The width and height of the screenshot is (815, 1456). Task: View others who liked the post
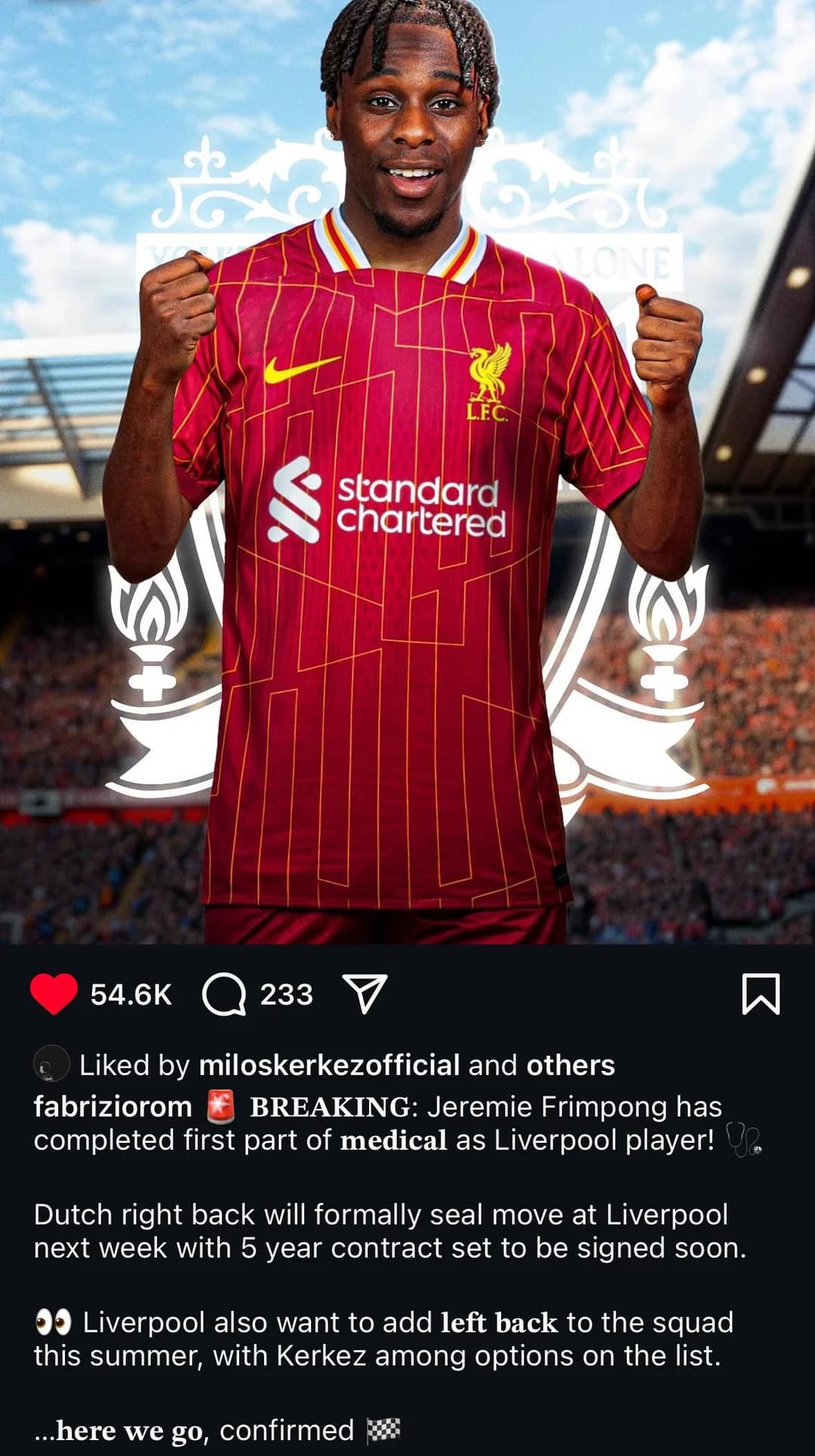click(570, 1065)
